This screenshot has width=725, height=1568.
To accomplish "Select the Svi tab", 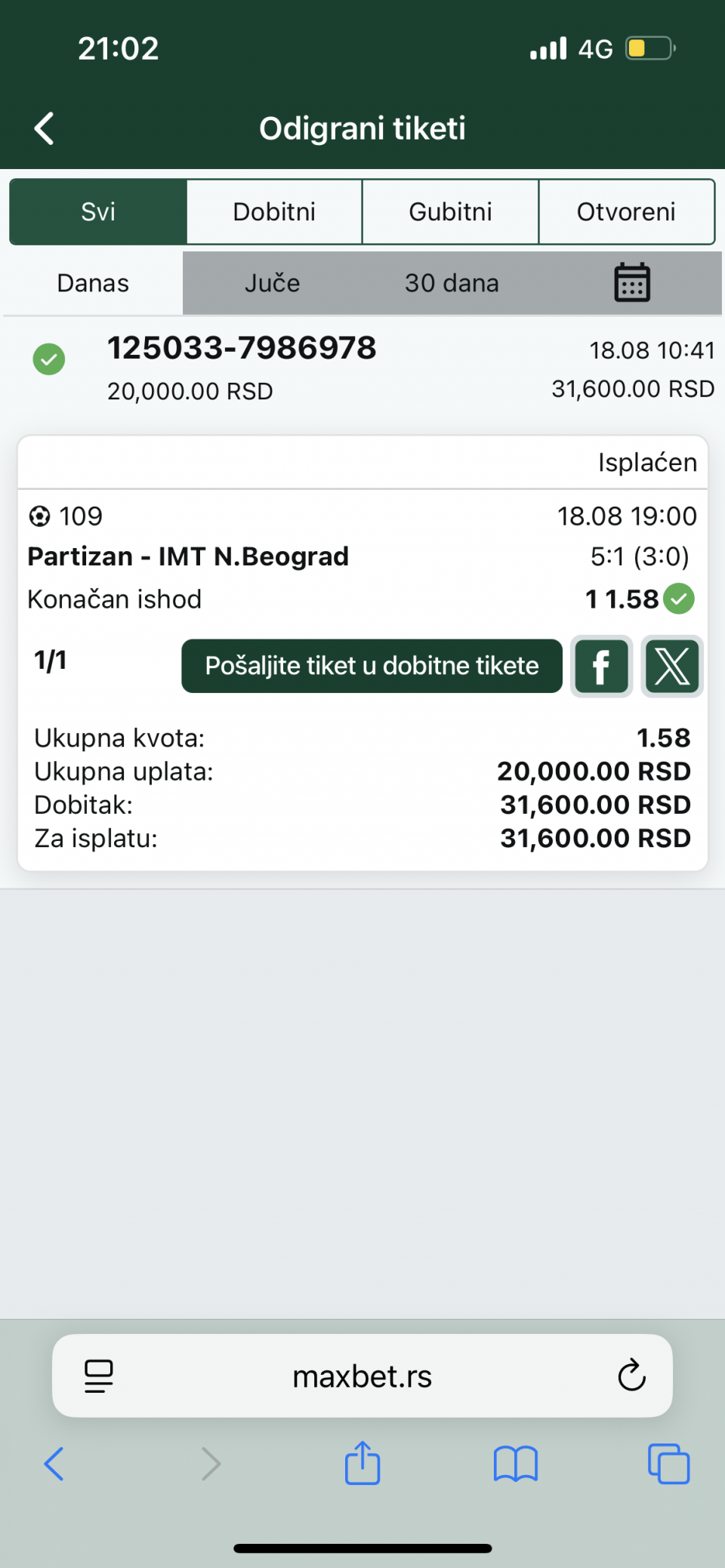I will tap(98, 212).
